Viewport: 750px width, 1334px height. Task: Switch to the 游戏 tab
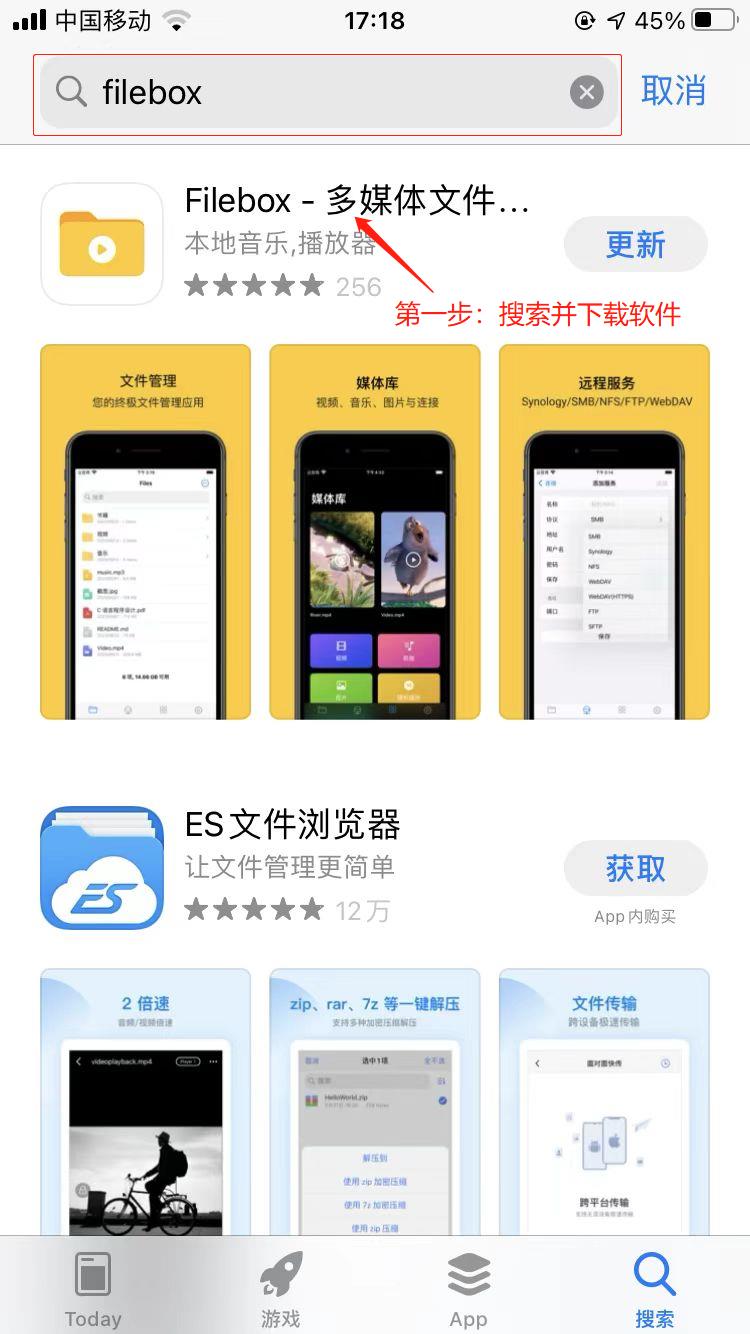pyautogui.click(x=281, y=1289)
